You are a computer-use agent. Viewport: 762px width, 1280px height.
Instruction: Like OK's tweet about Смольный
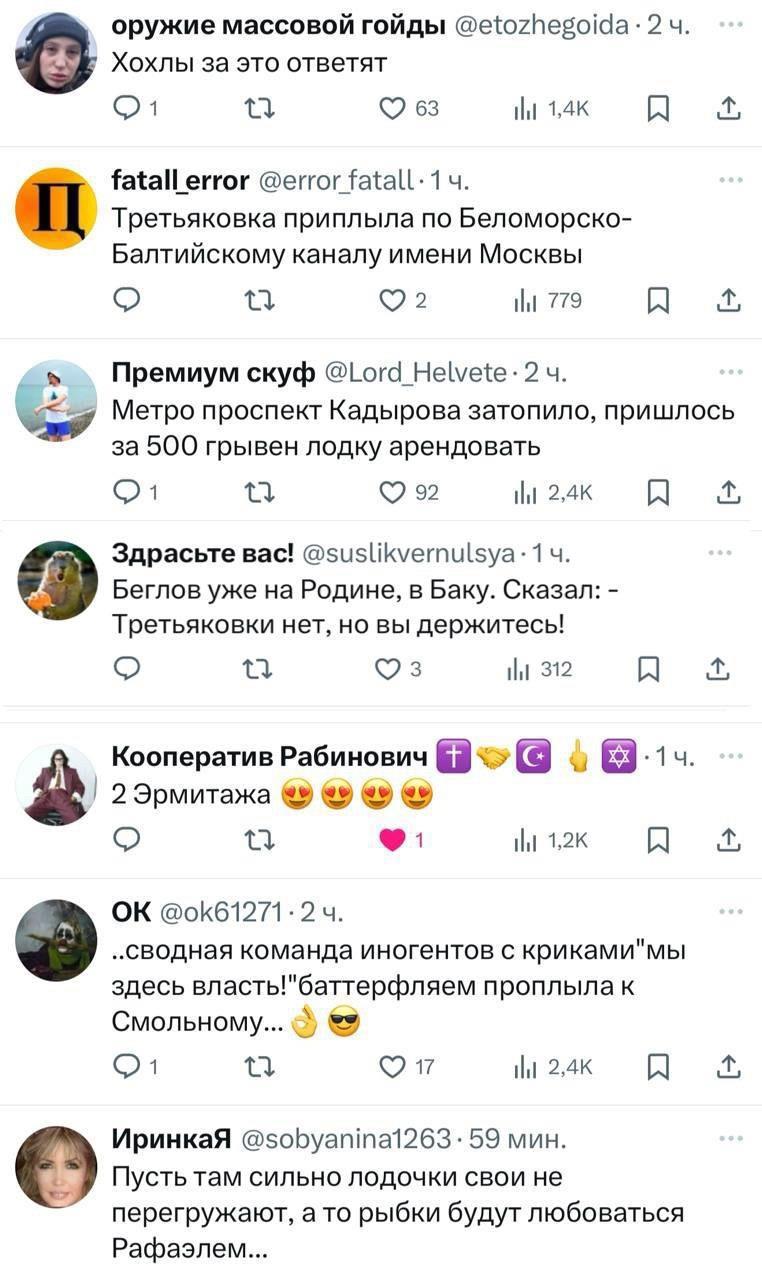click(391, 1067)
